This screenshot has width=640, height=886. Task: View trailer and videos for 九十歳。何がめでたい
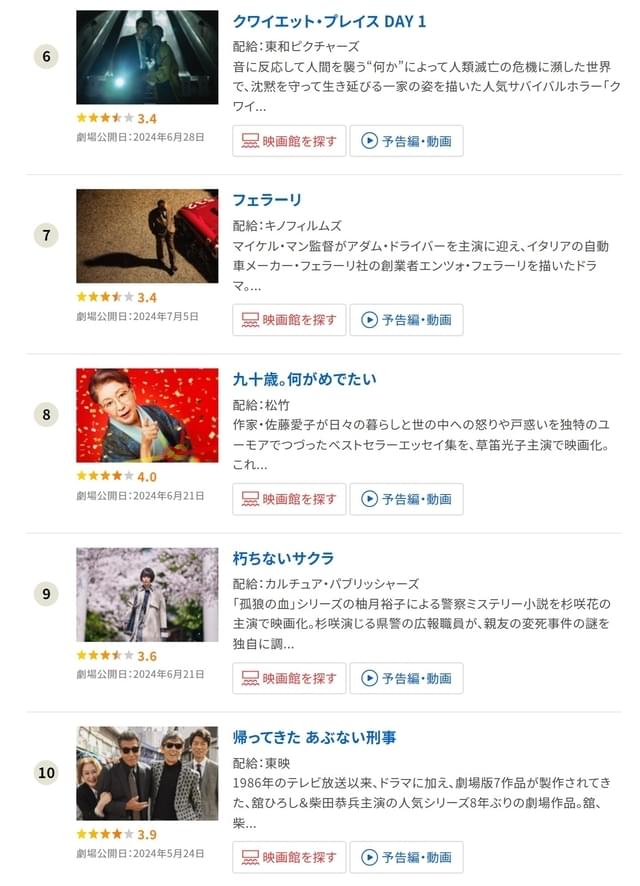(x=406, y=499)
